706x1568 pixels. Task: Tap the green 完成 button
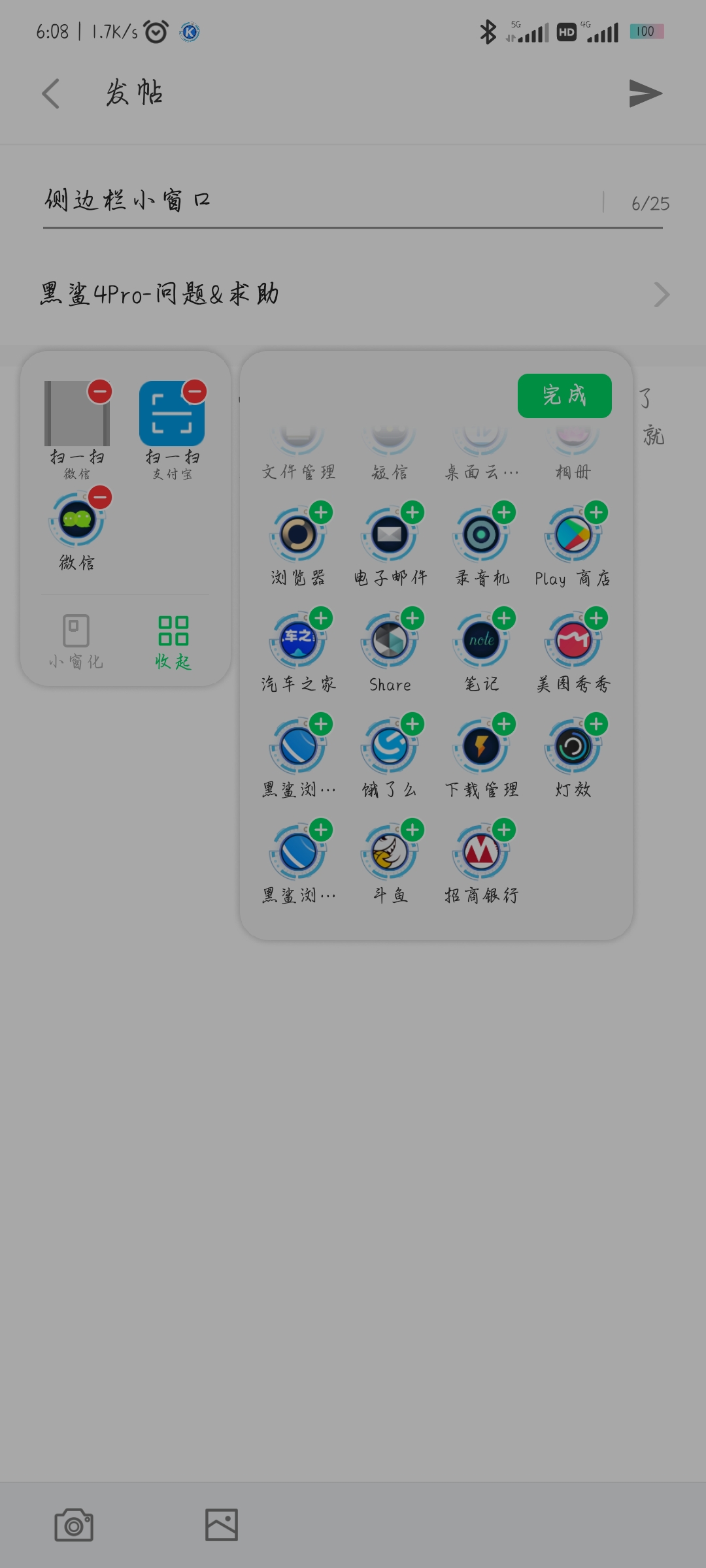pyautogui.click(x=565, y=396)
